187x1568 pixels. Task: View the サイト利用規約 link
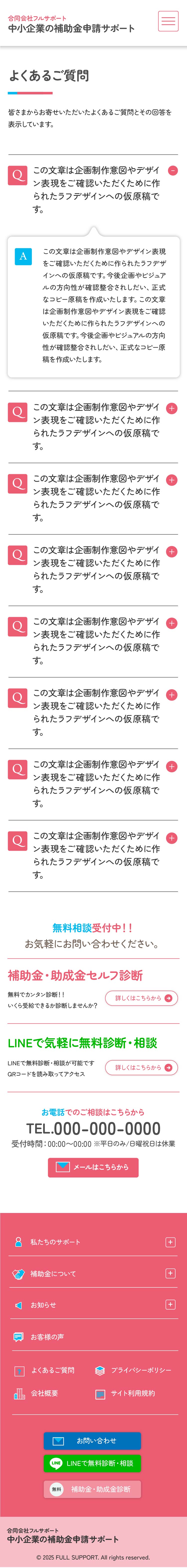tap(132, 1393)
